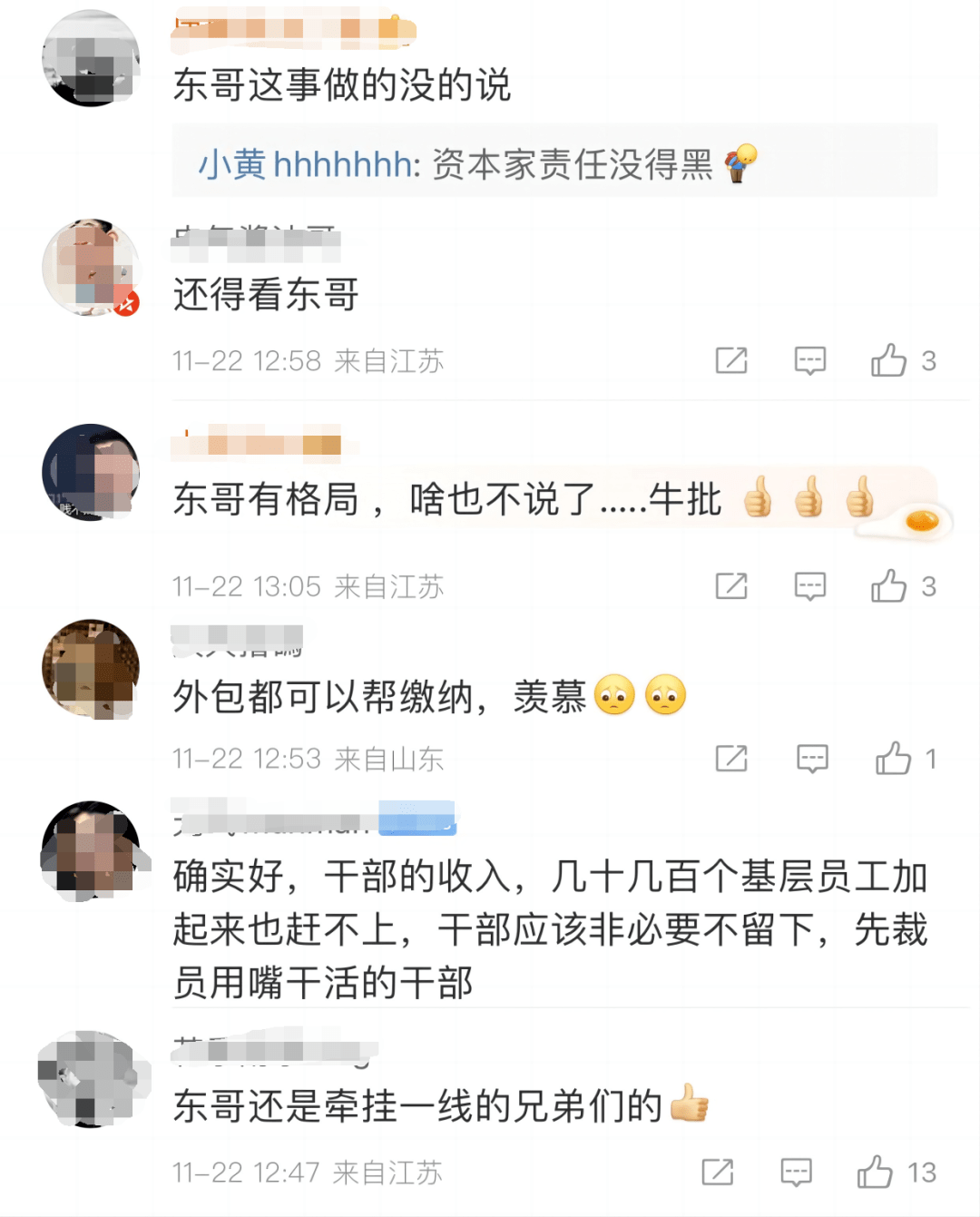This screenshot has width=980, height=1217.
Task: Open avatar of 东哥有格局 commenter
Action: click(x=91, y=472)
